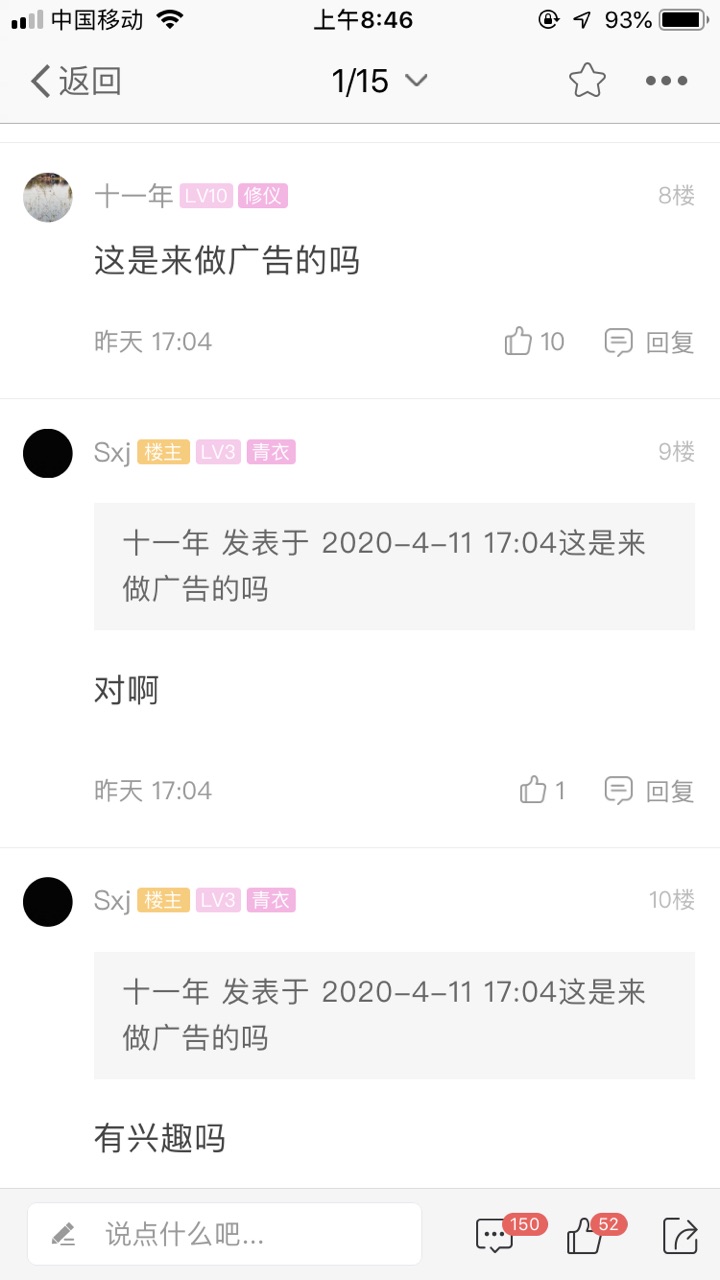
Task: Open 十一年's avatar on floor 8
Action: pyautogui.click(x=47, y=197)
